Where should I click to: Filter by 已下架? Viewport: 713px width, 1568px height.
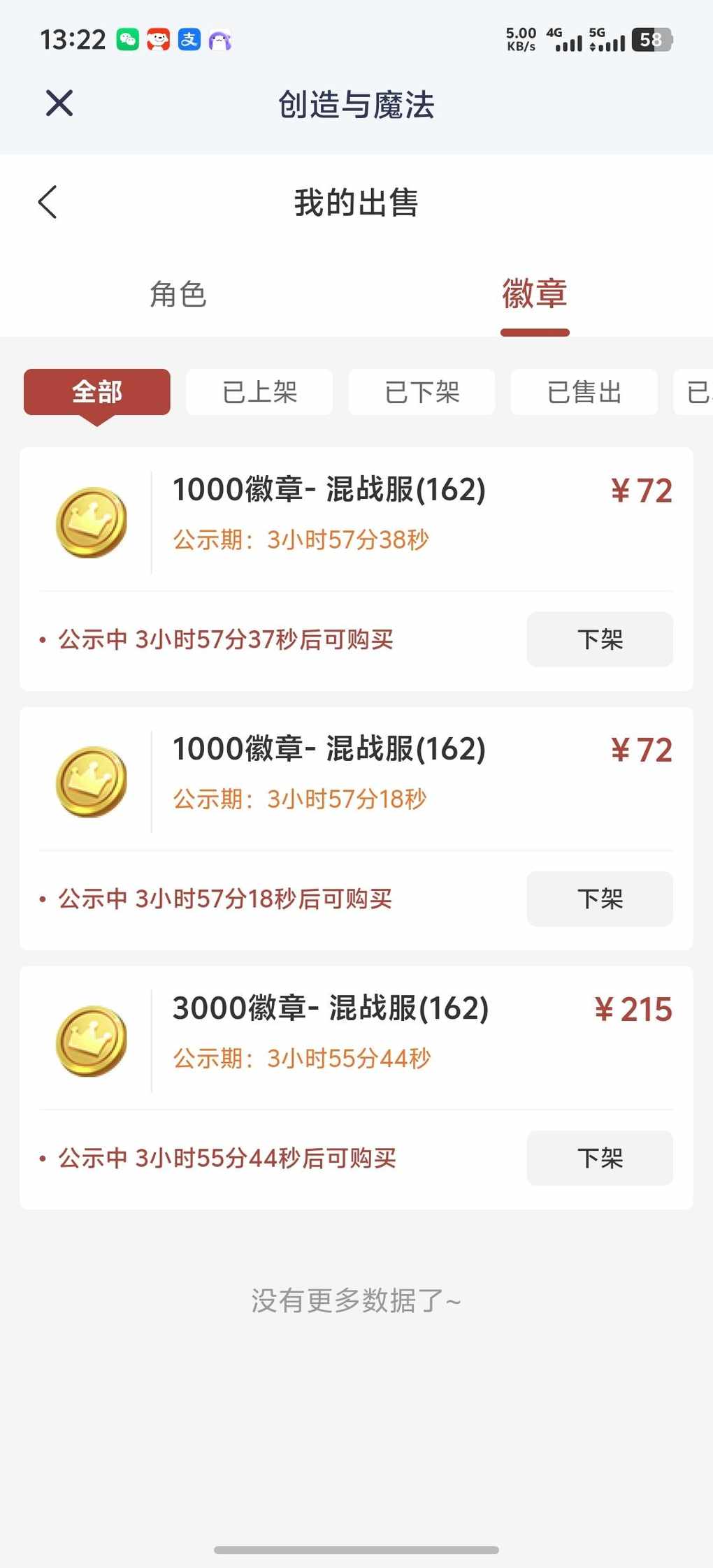click(422, 392)
